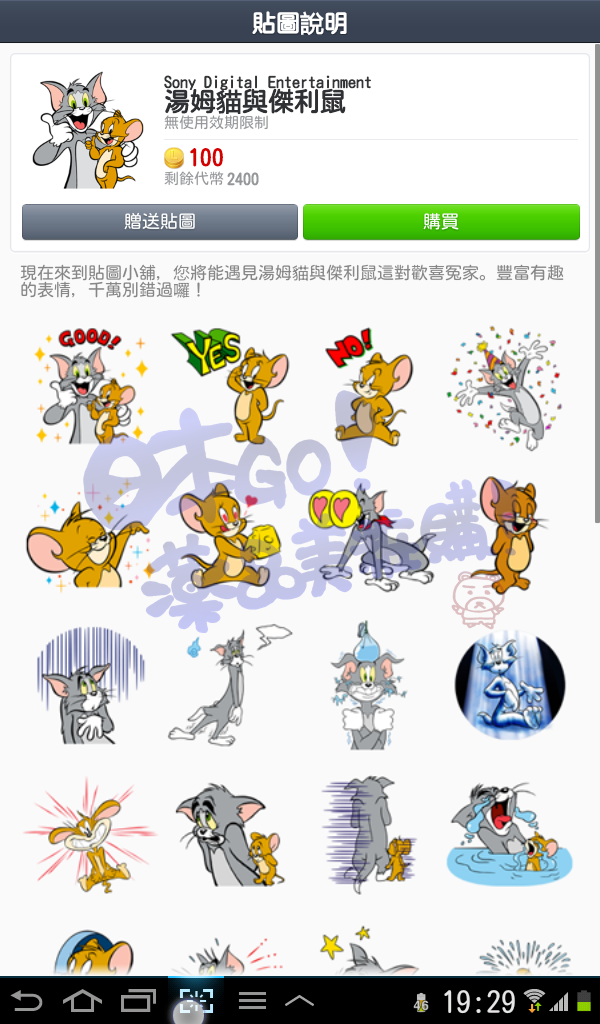Tap the 贈送貼圖 gift sticker button

coord(160,222)
